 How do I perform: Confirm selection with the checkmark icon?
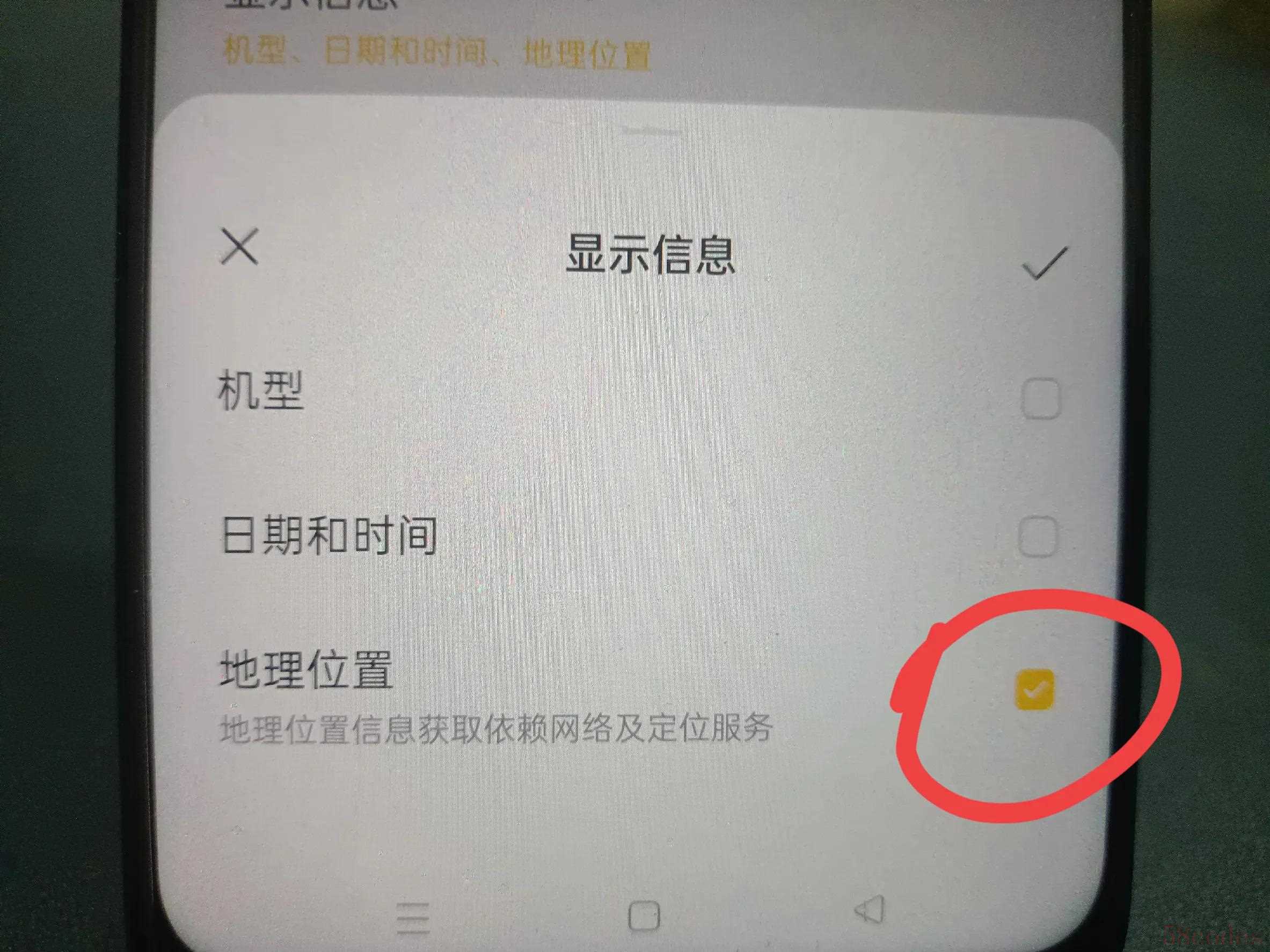(1045, 263)
